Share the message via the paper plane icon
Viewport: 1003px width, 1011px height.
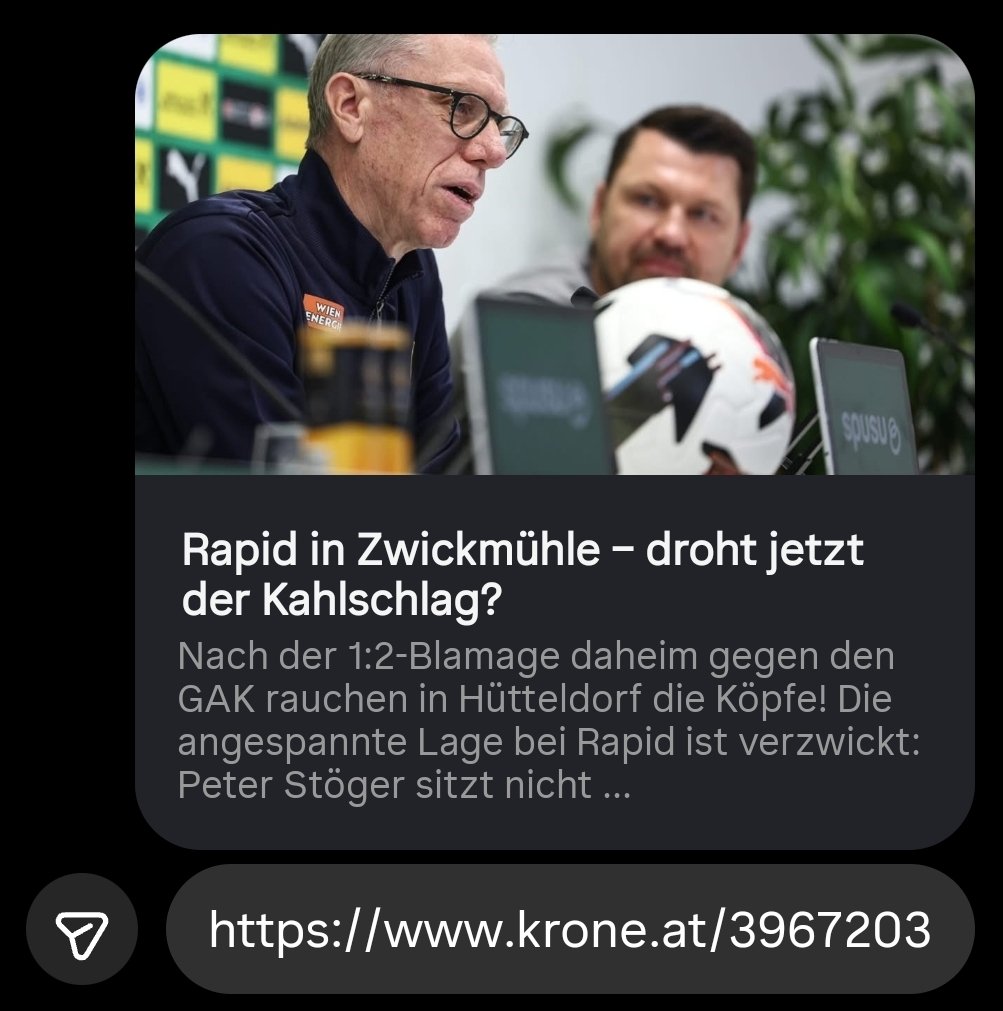click(81, 931)
